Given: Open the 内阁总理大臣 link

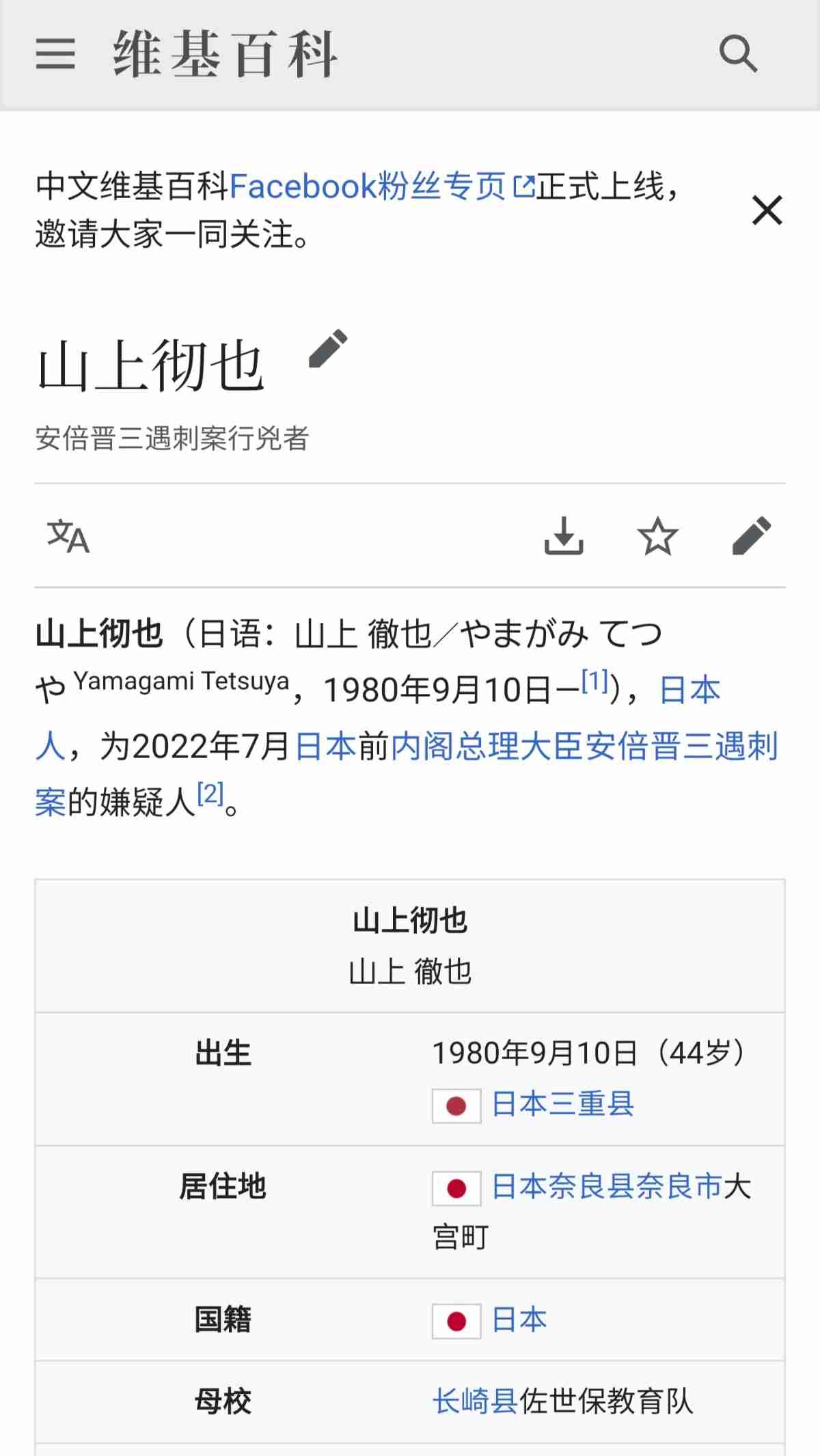Looking at the screenshot, I should tap(487, 746).
